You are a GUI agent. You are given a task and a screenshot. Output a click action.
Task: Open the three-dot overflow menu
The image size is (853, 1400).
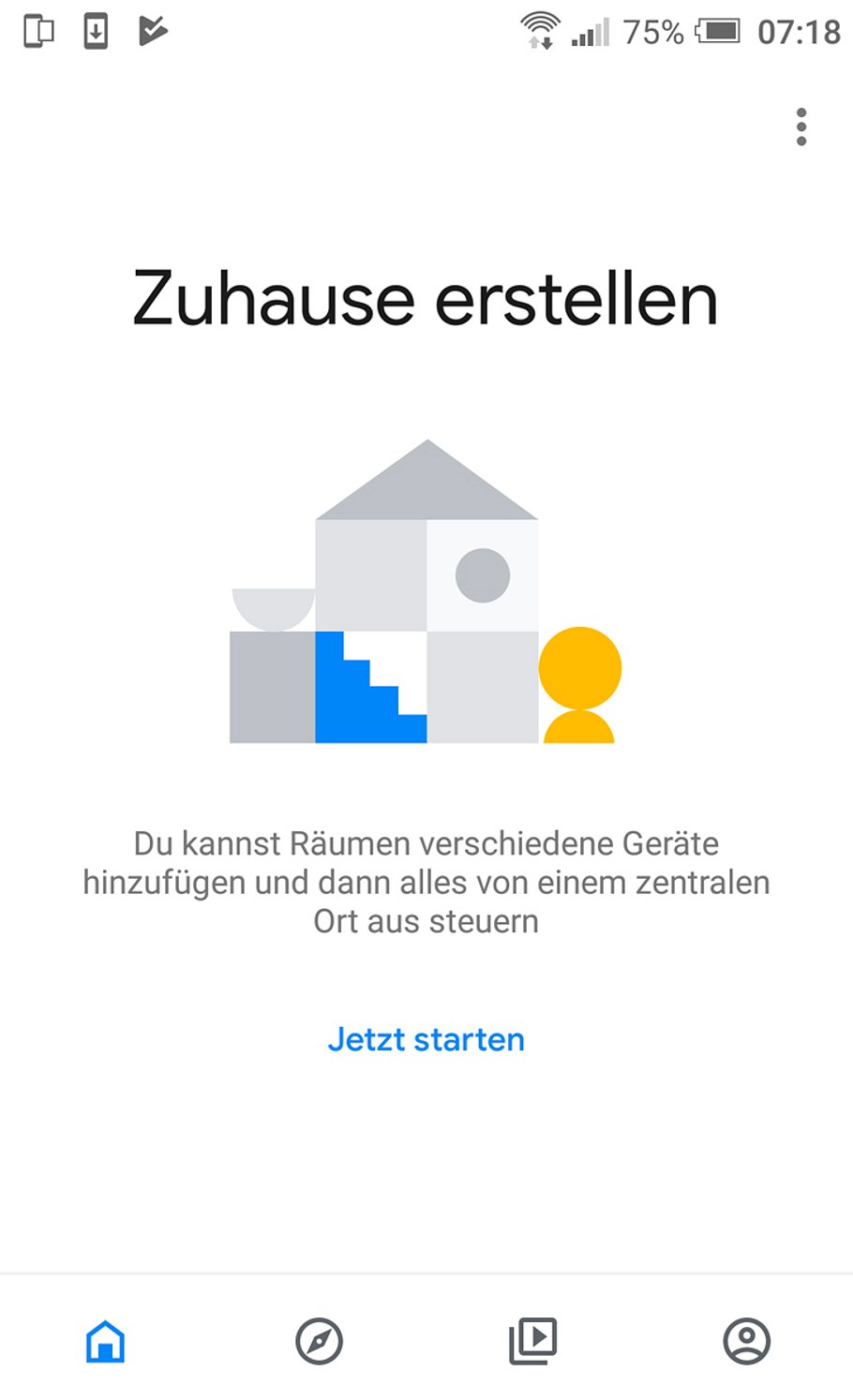pos(801,127)
